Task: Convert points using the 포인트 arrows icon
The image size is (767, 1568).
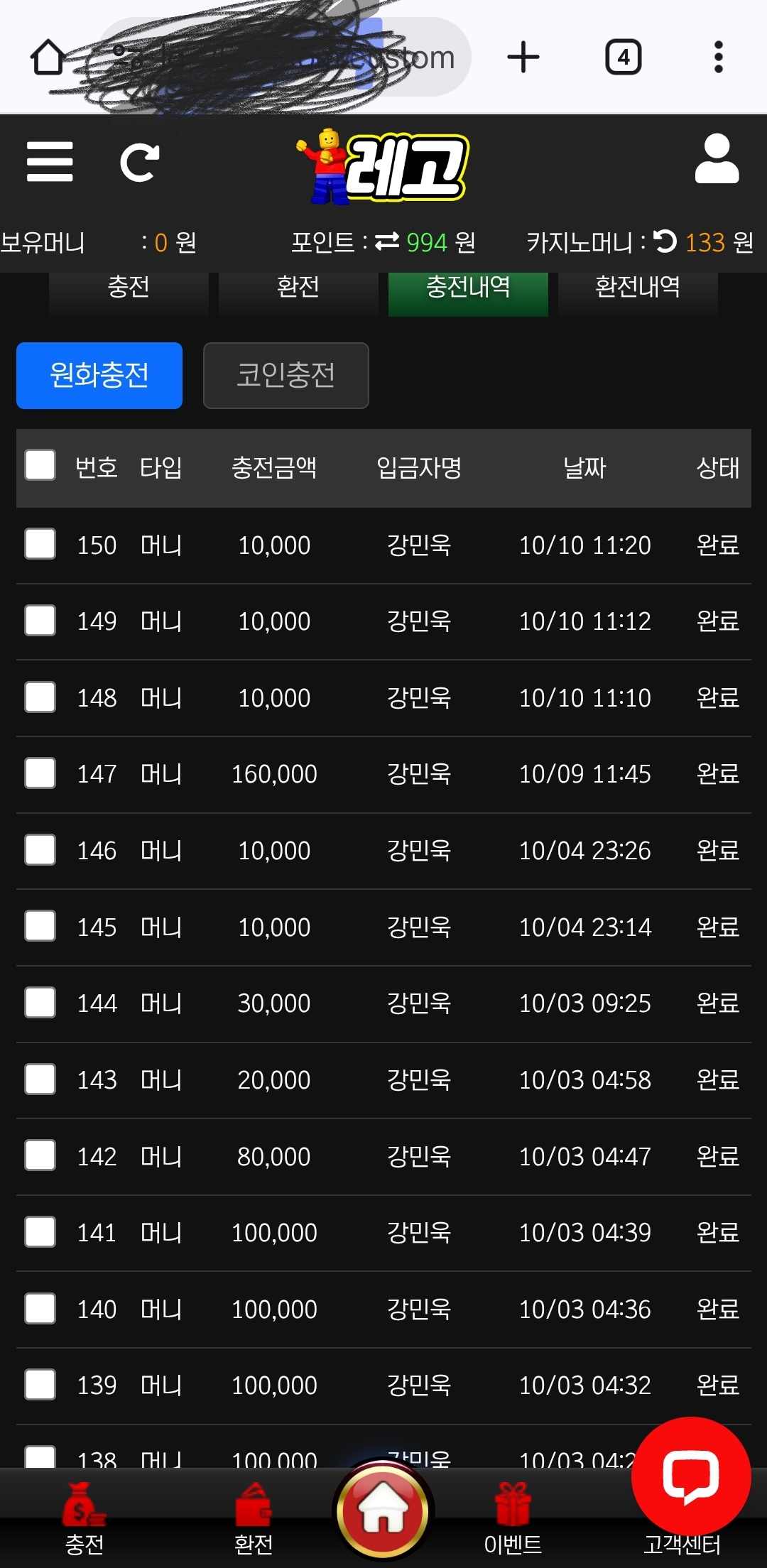Action: point(387,242)
